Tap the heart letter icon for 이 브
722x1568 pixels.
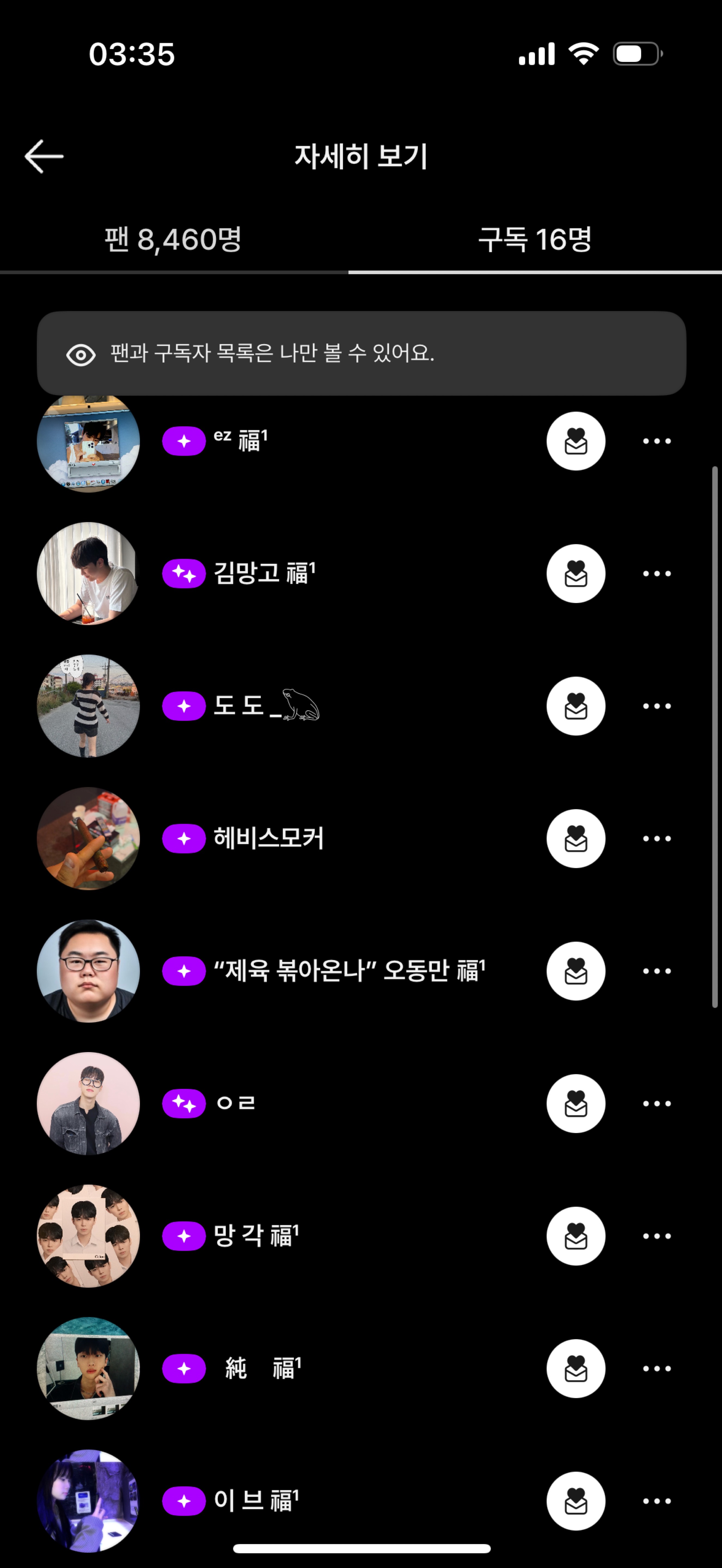coord(575,1500)
